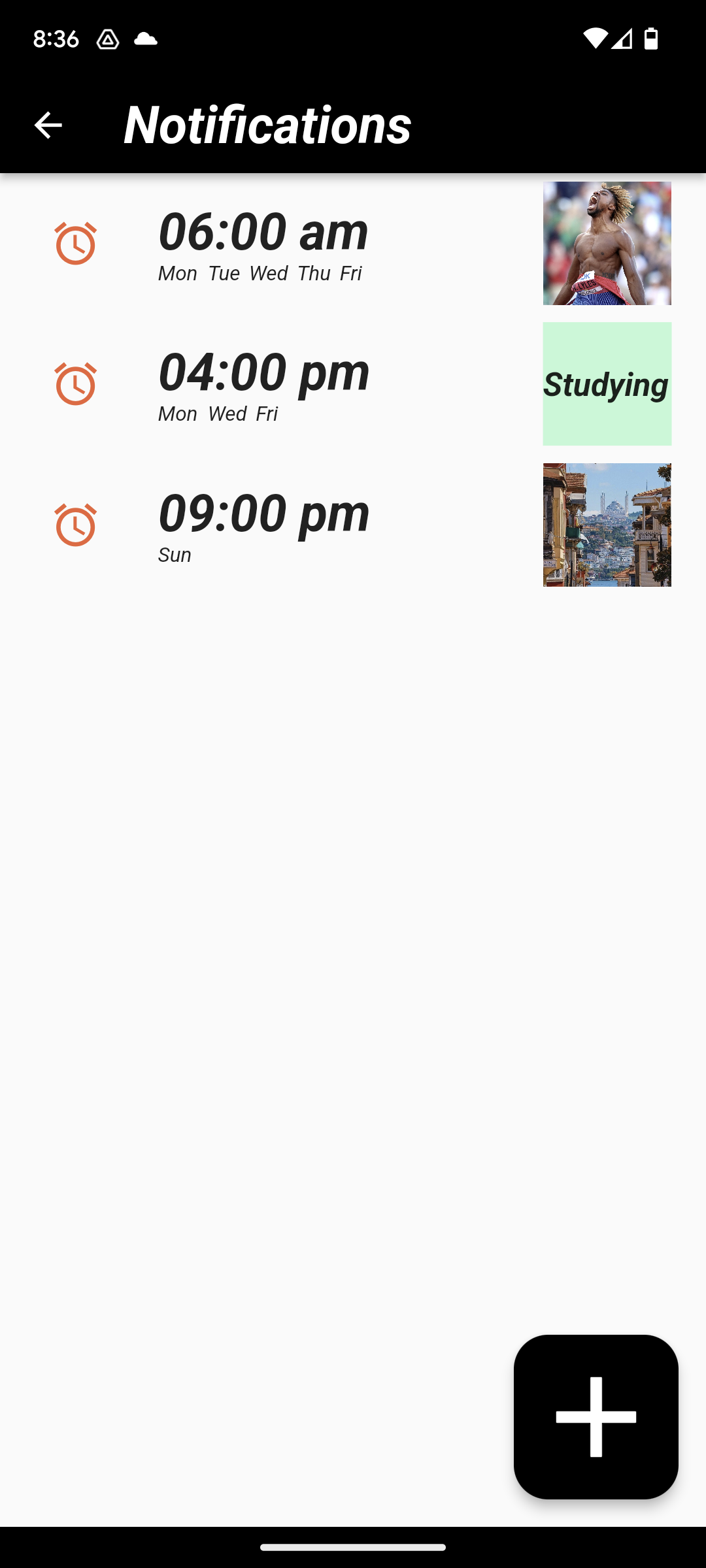This screenshot has width=706, height=1568.
Task: Open the 04:00 pm notification
Action: coord(263,384)
